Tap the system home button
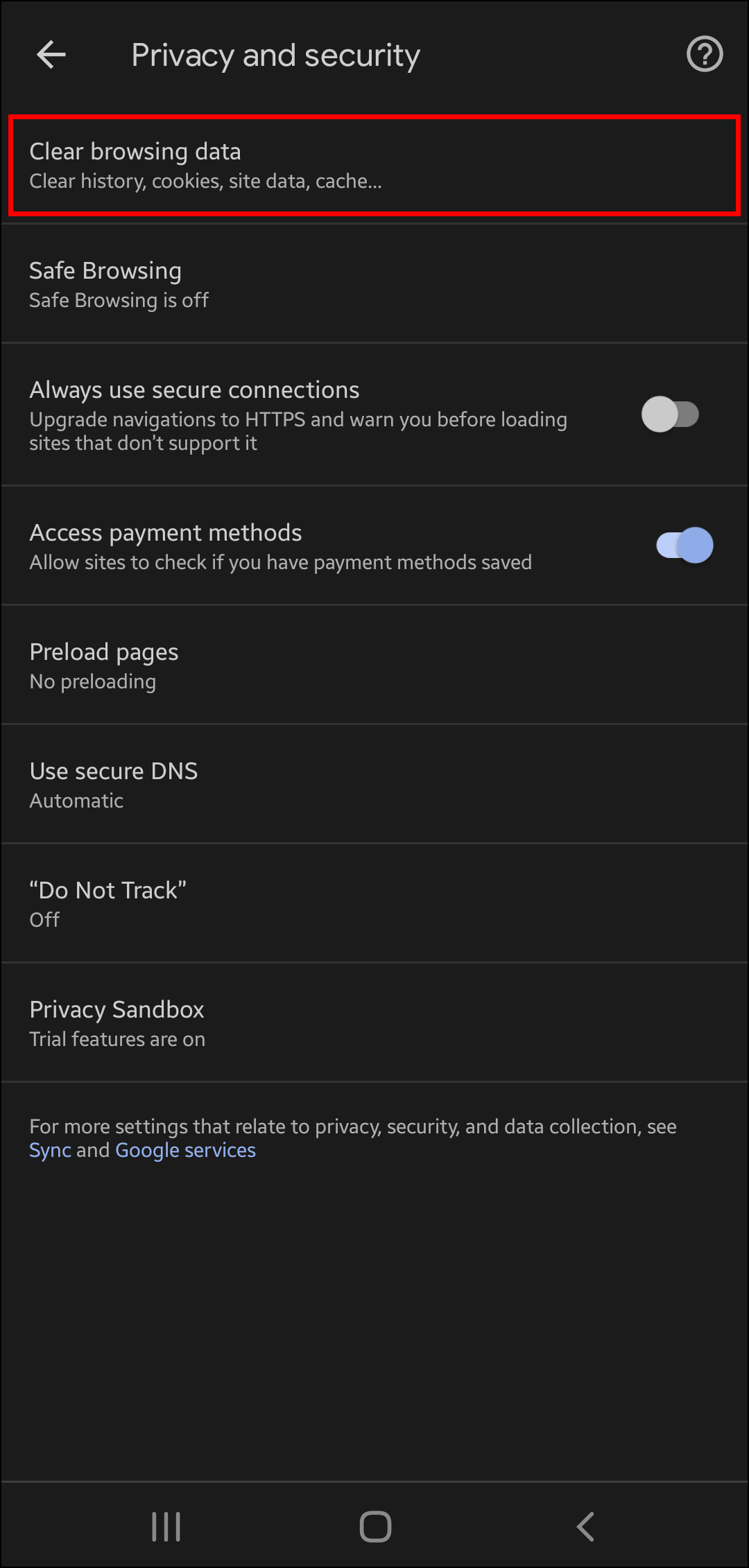This screenshot has height=1568, width=749. coord(375,1526)
